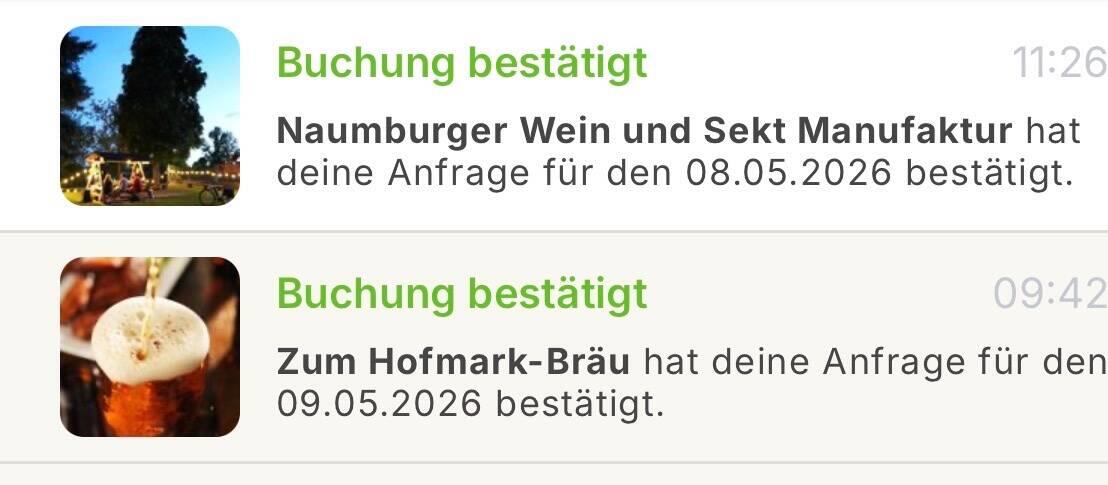Open the Zum Hofmark-Bräu booking confirmation
This screenshot has width=1108, height=485.
(554, 347)
